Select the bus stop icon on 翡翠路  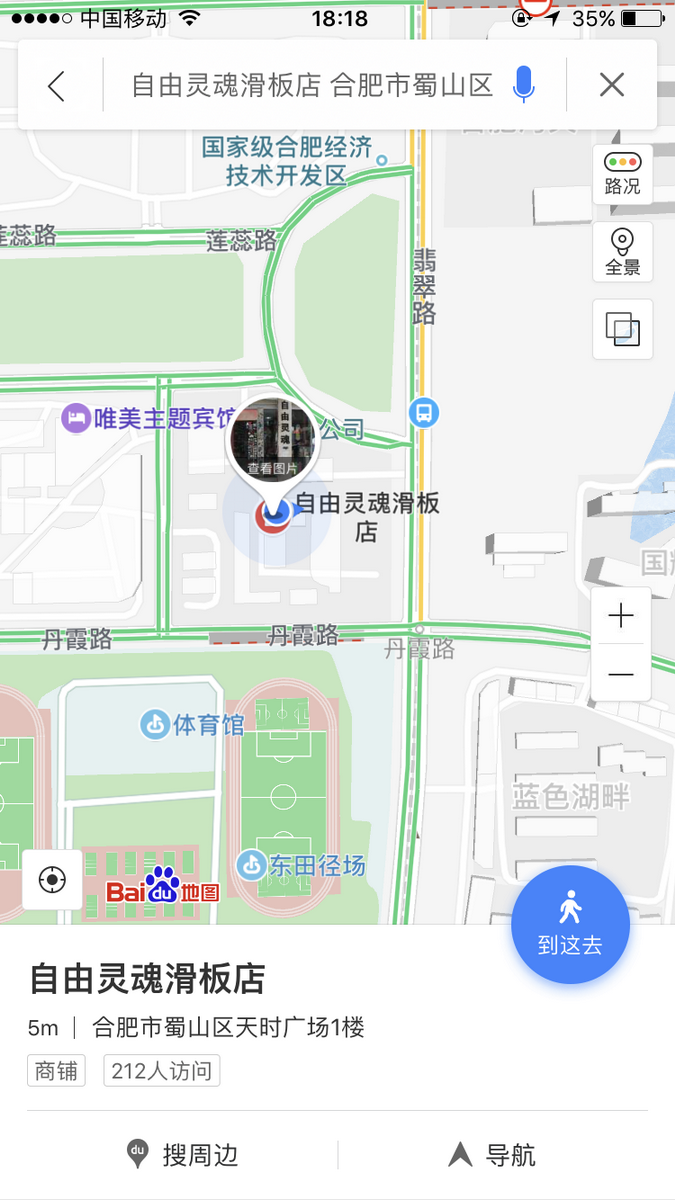[424, 412]
